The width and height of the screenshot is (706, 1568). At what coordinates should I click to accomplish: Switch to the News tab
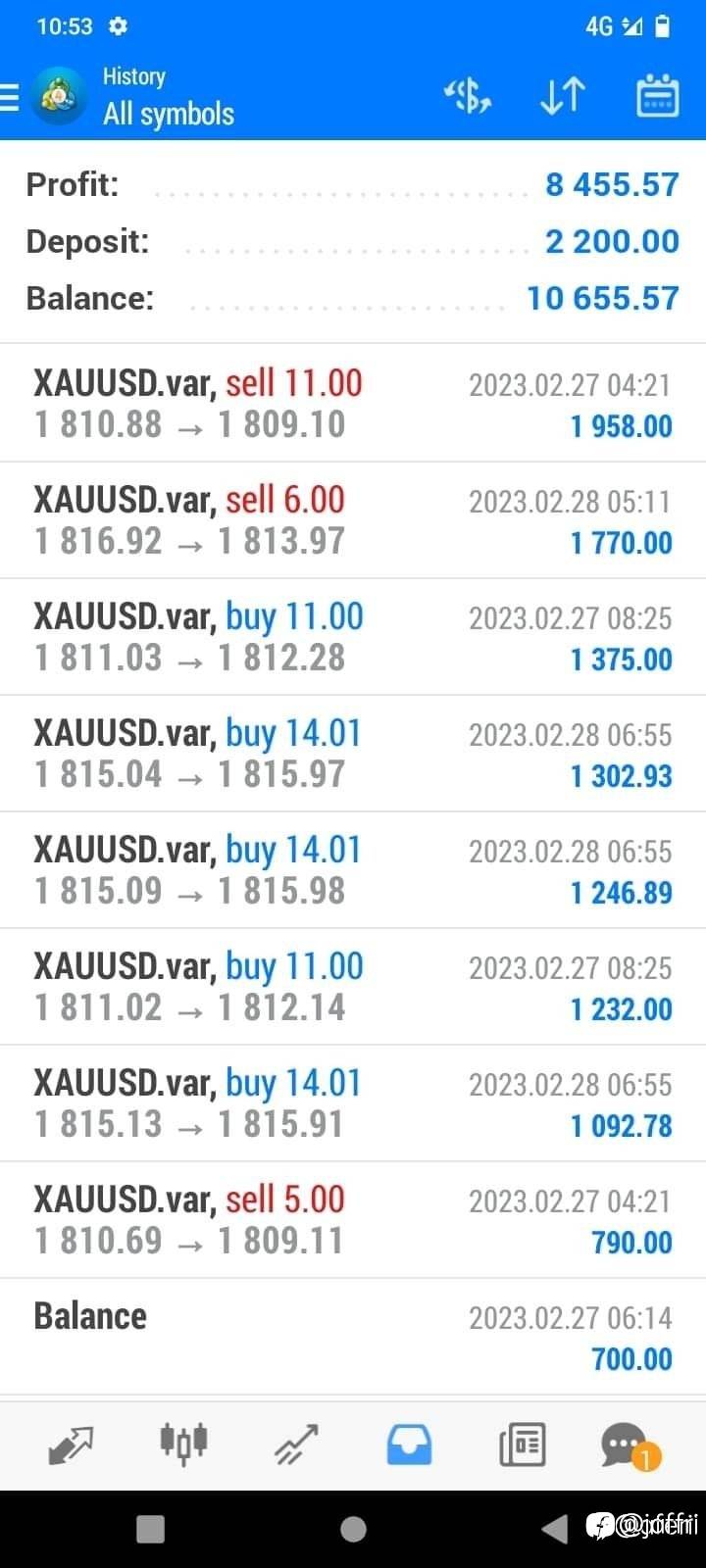pyautogui.click(x=522, y=1445)
